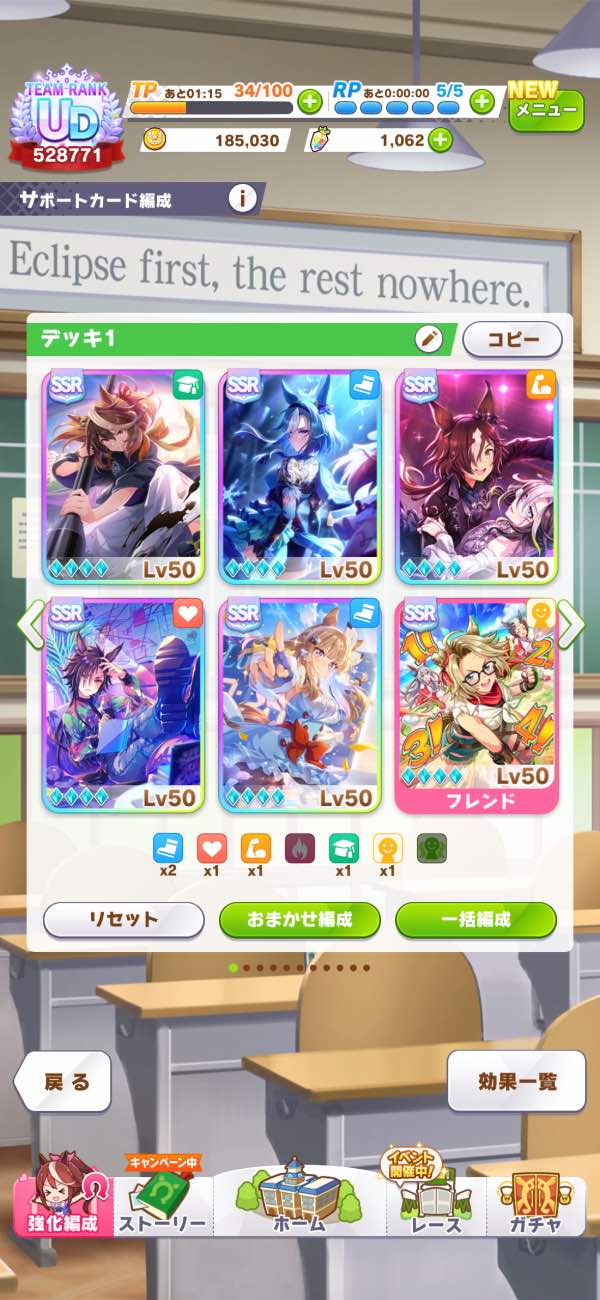This screenshot has height=1300, width=600.
Task: Add TP with the plus icon
Action: (x=309, y=101)
